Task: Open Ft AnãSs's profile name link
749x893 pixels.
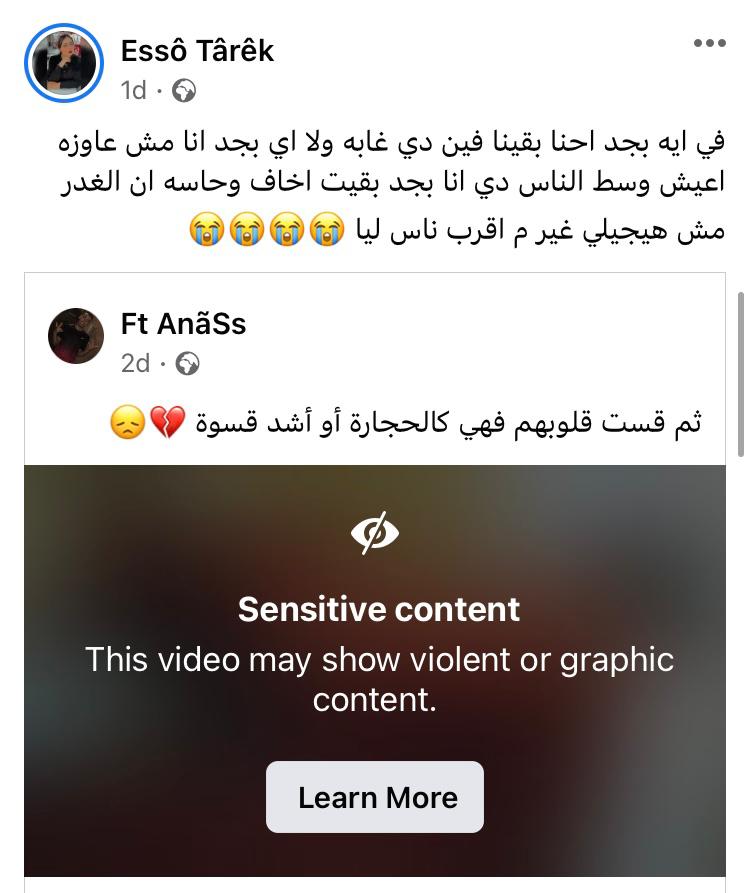Action: (183, 323)
